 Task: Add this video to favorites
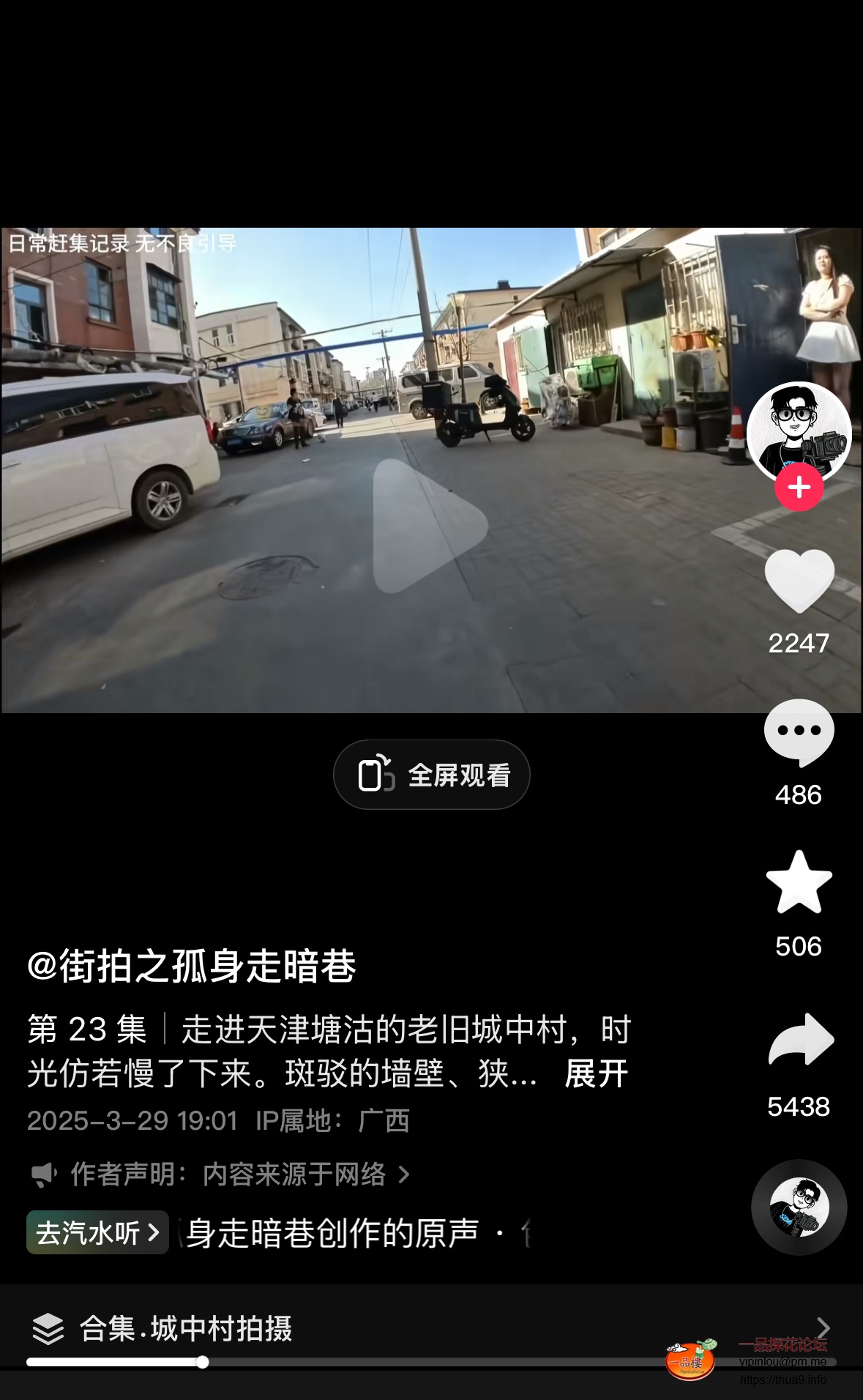click(799, 883)
